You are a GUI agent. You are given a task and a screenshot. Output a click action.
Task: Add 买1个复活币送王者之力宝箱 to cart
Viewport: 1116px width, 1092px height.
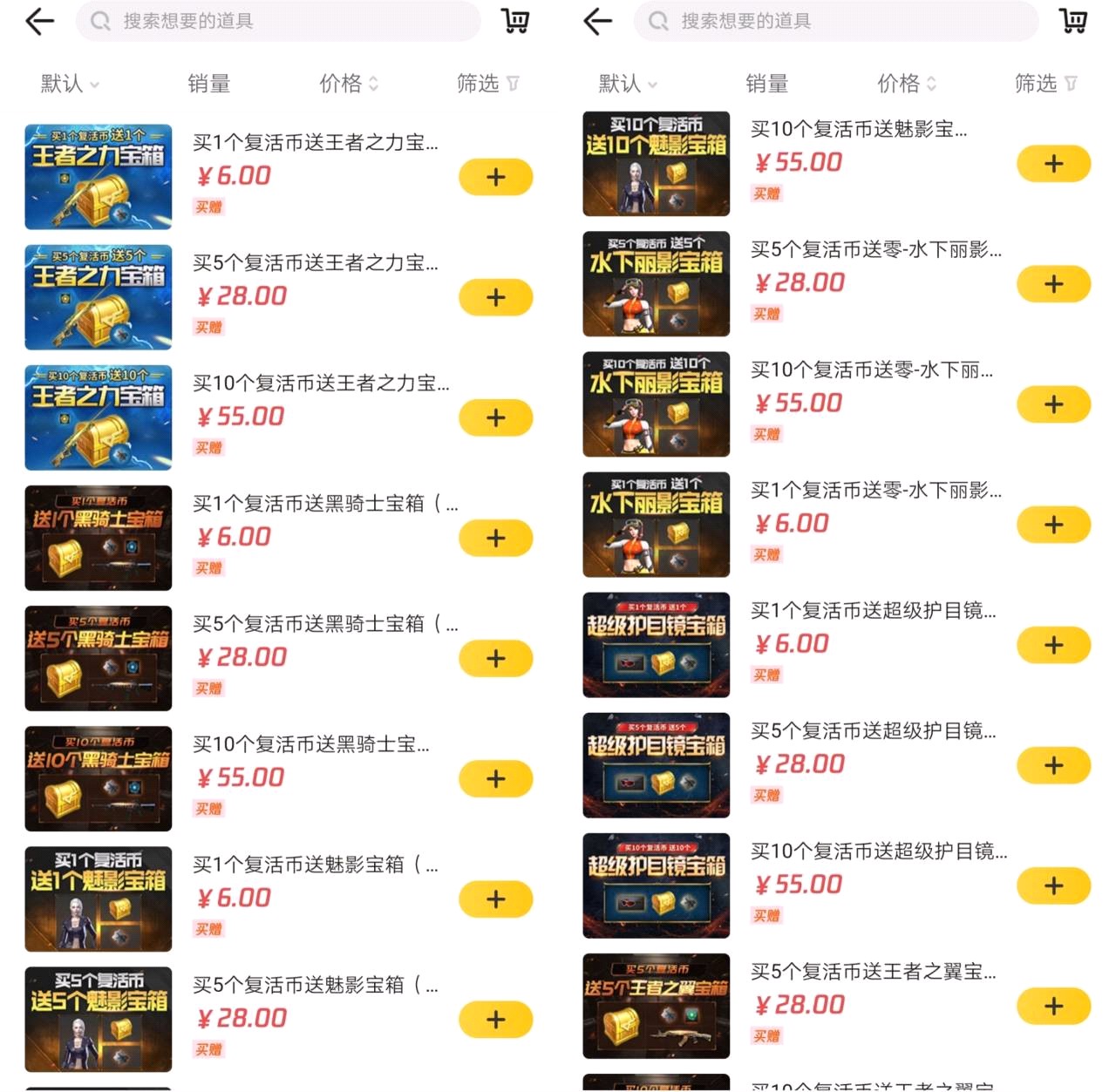(x=495, y=177)
